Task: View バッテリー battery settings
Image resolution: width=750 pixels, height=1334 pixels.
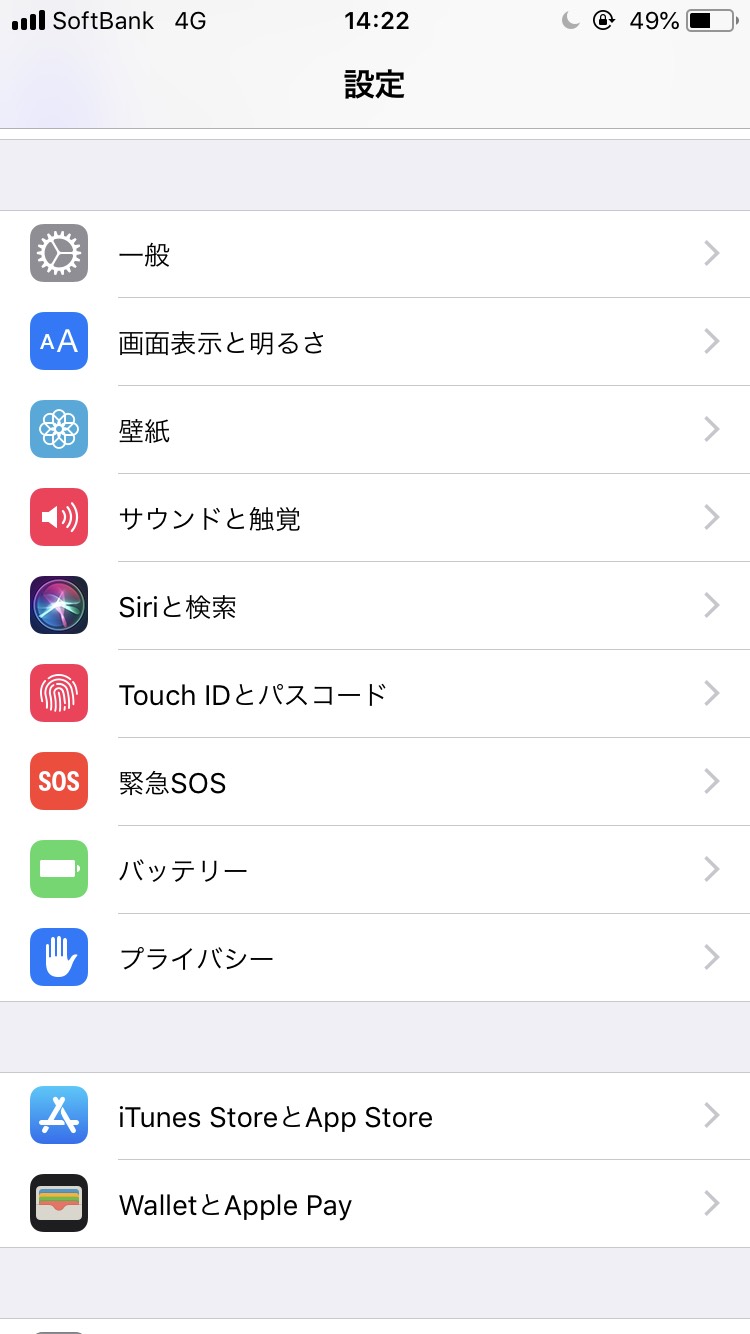Action: [x=375, y=870]
